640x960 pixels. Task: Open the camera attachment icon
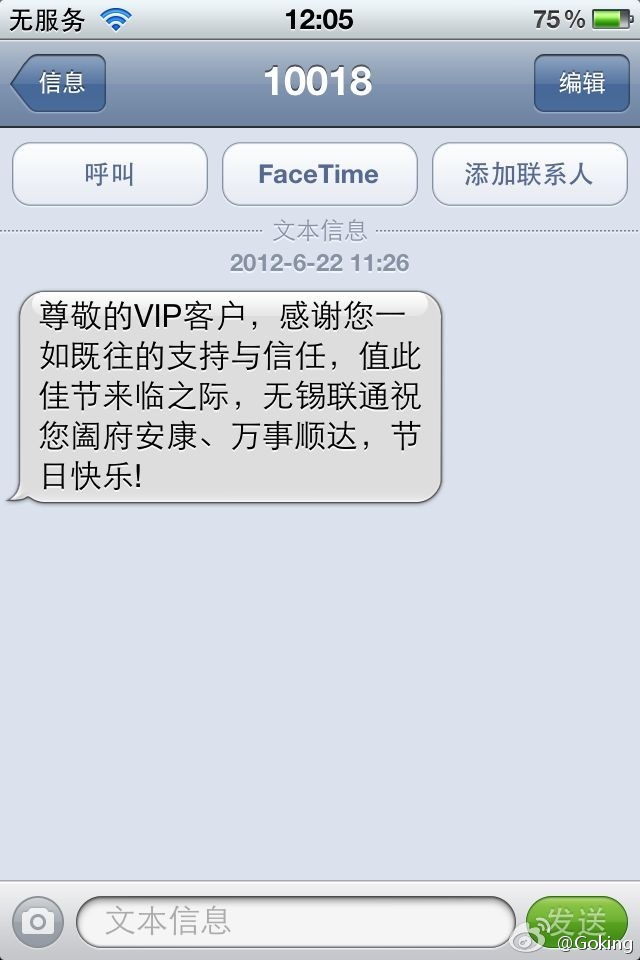point(38,921)
